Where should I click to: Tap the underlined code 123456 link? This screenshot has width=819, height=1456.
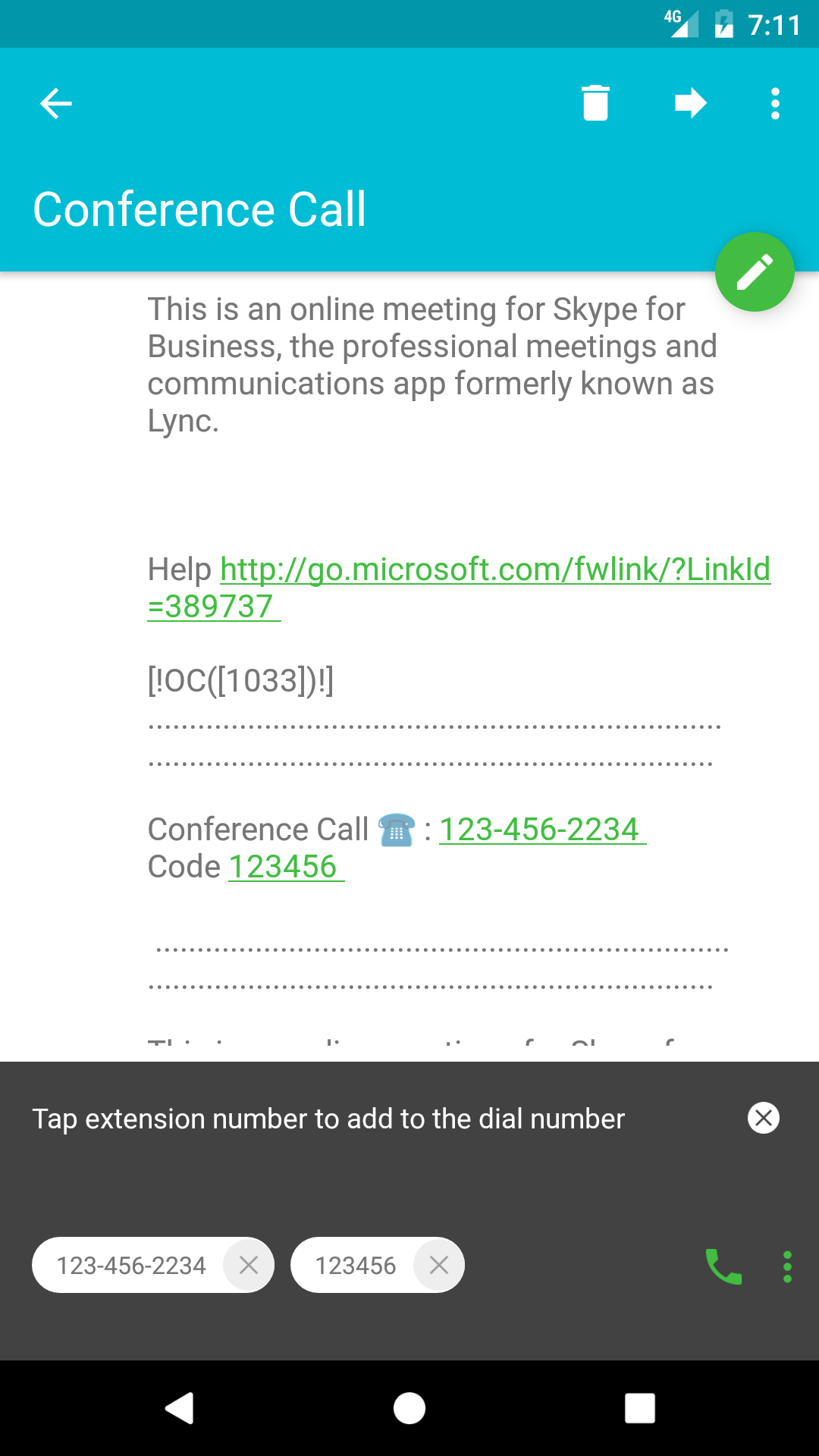[x=286, y=867]
